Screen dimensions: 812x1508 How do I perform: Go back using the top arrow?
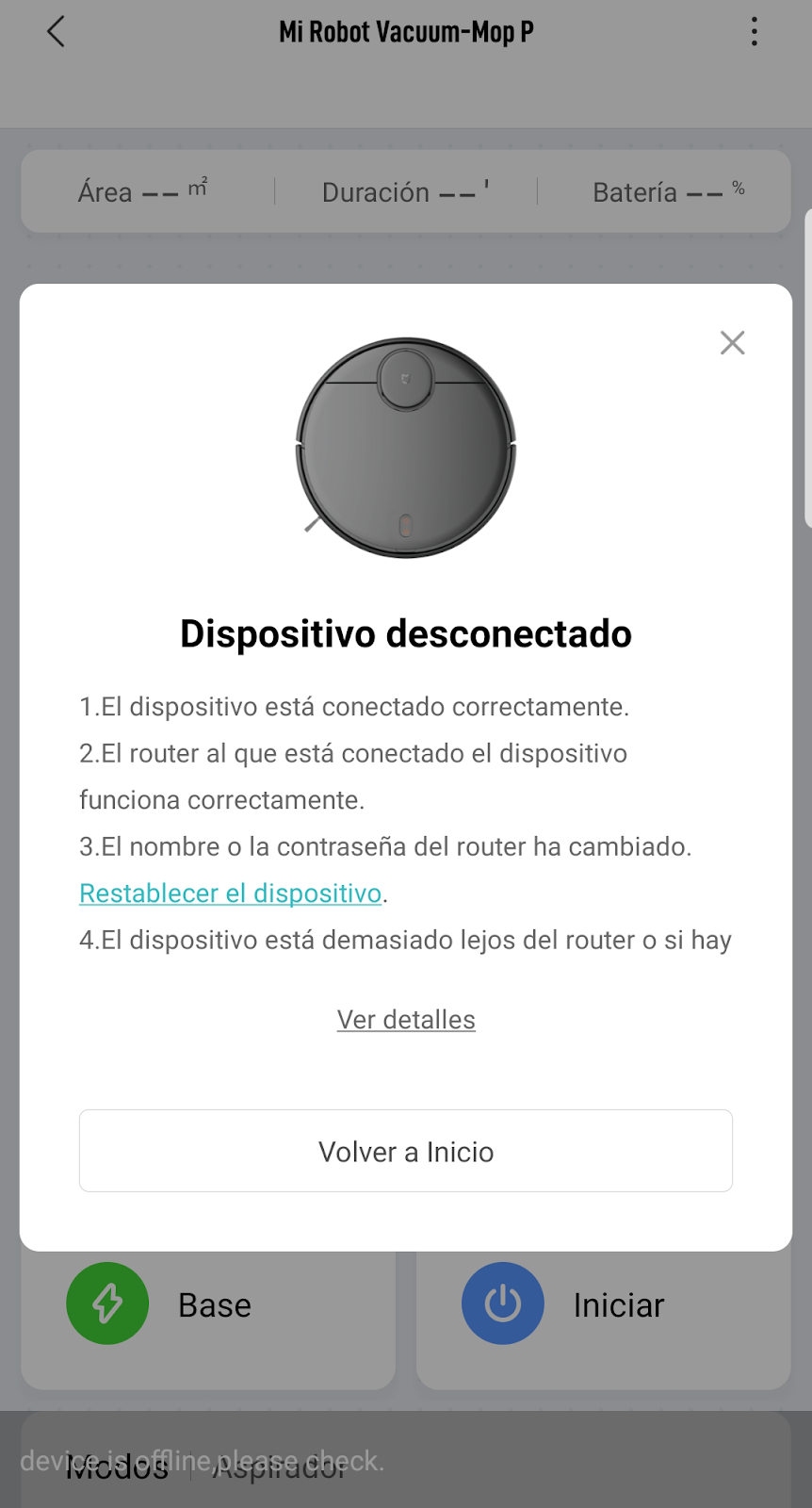pyautogui.click(x=57, y=32)
